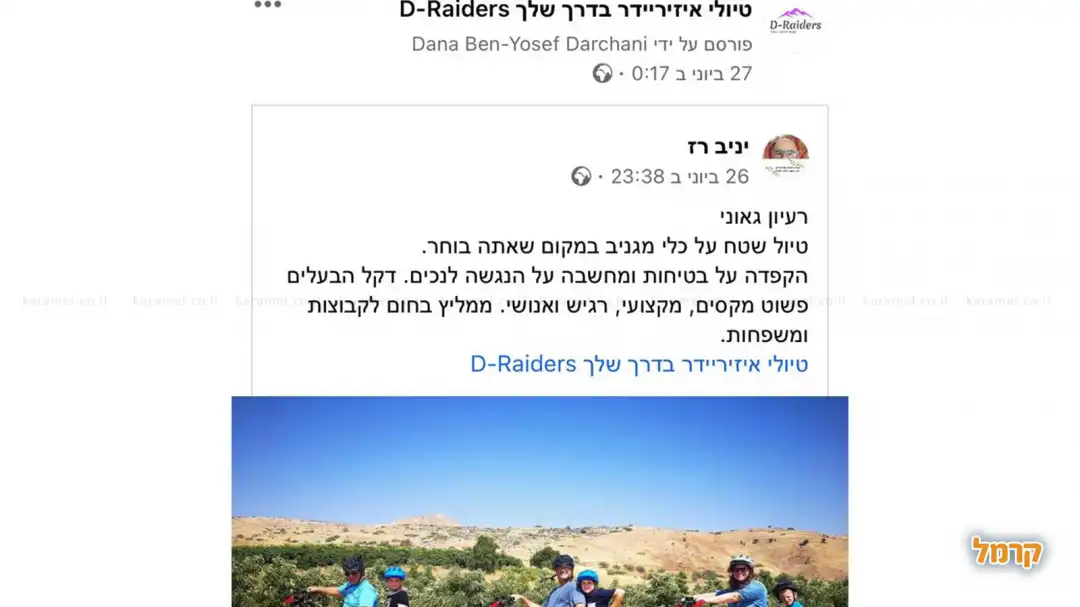Open the D-Raiders page profile picture
Screen dimensions: 1080x607
click(795, 22)
